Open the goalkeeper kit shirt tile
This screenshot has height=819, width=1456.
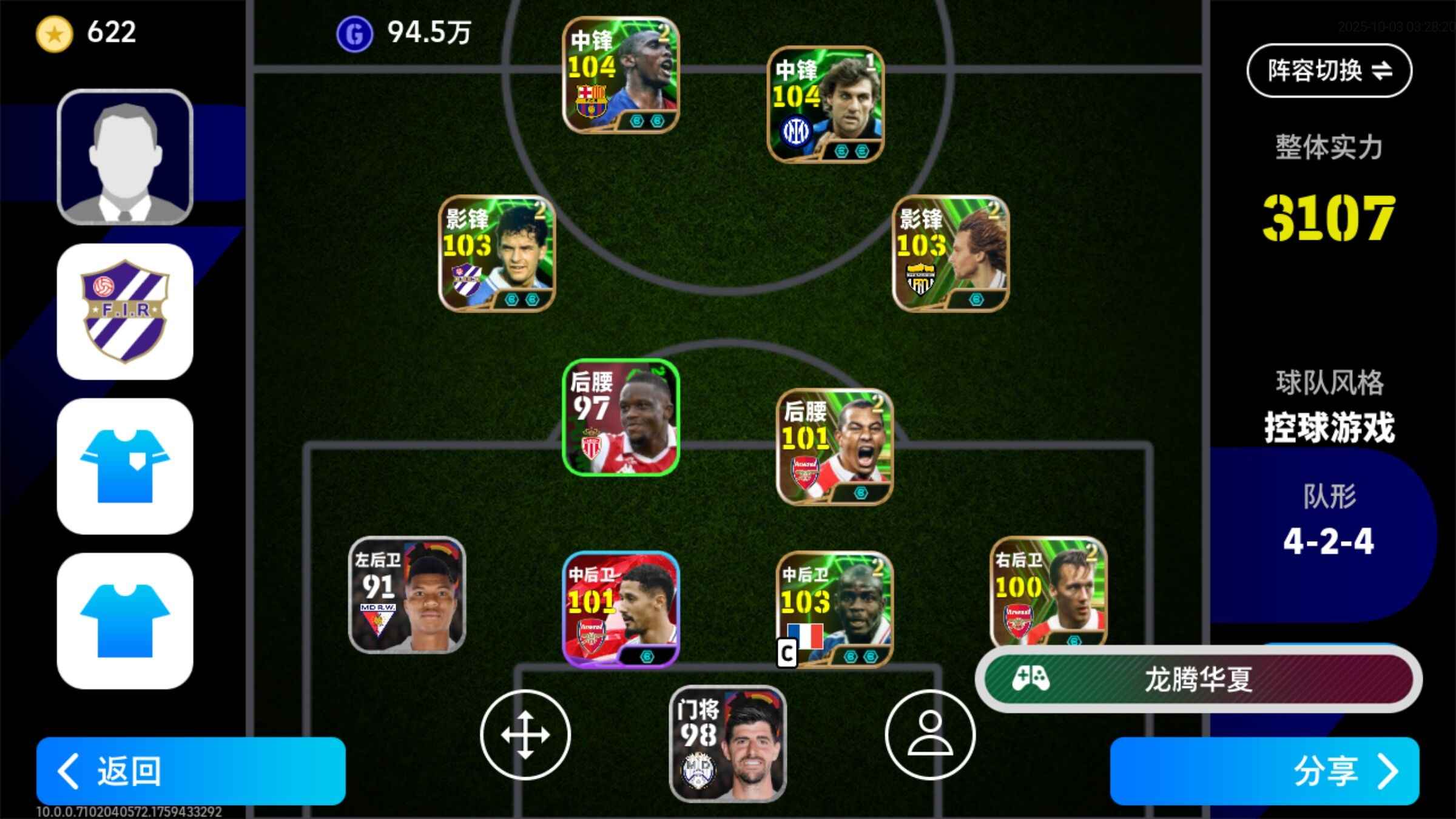tap(125, 466)
